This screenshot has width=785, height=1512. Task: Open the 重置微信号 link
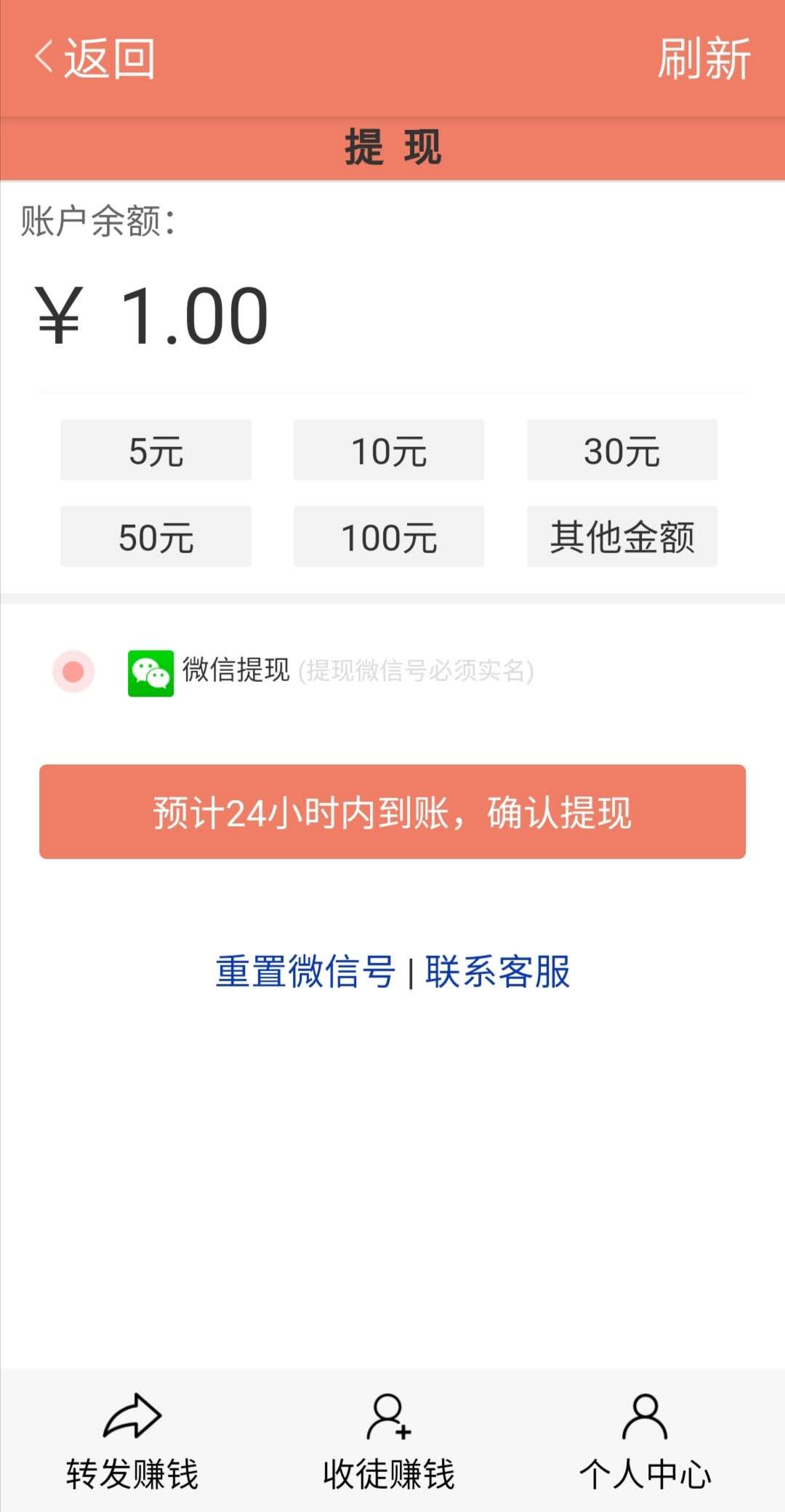pos(305,972)
